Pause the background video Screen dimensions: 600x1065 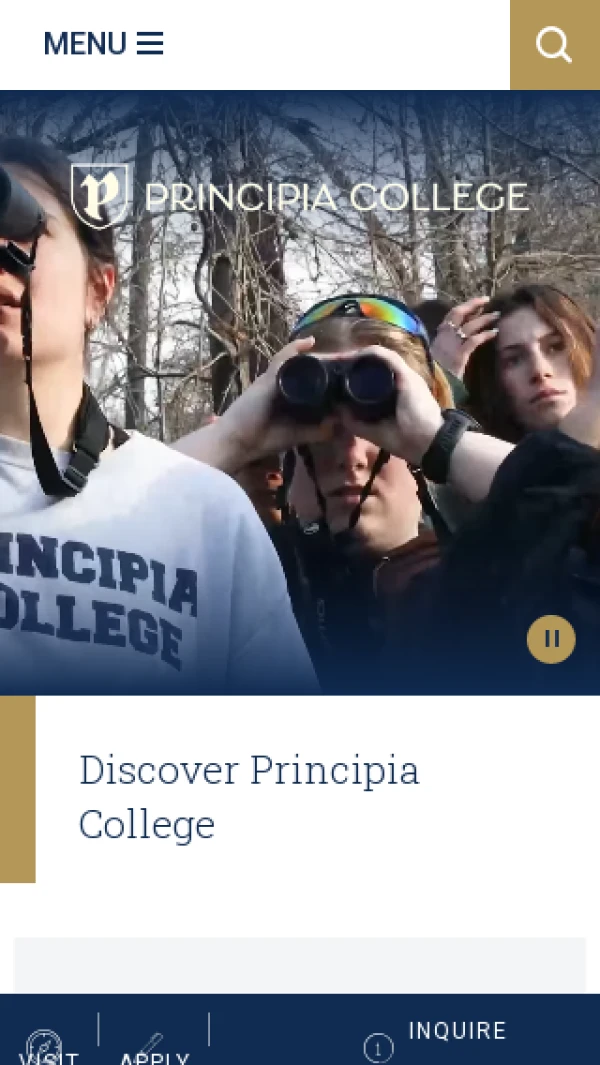pyautogui.click(x=551, y=638)
